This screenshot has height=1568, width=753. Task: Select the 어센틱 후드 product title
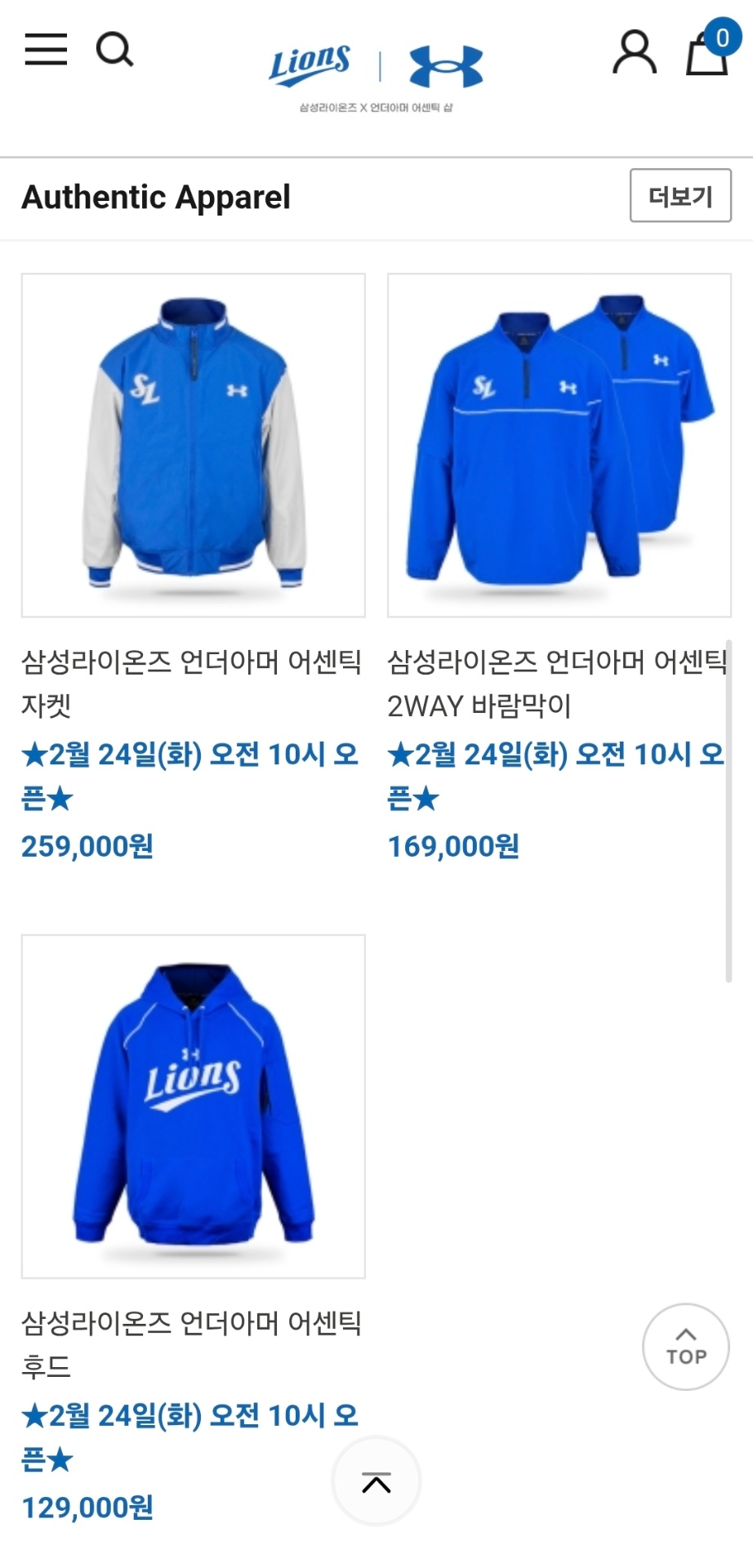(x=192, y=1344)
